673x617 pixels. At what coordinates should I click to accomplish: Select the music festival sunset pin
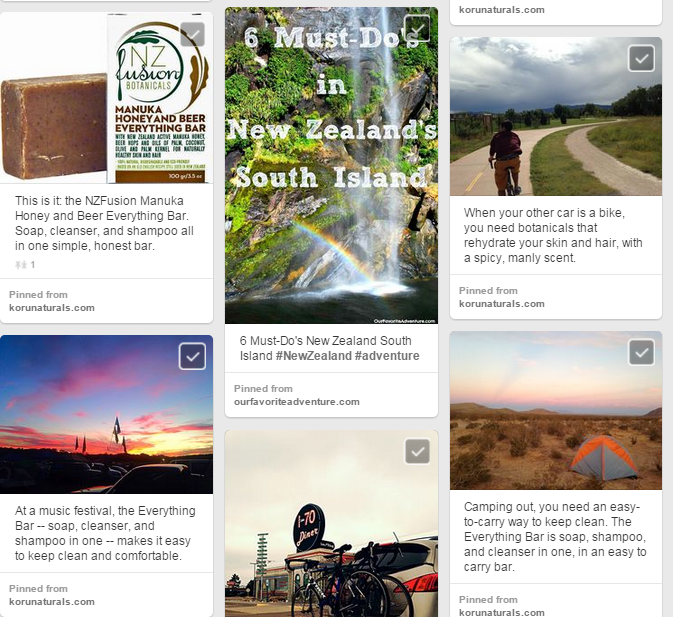pyautogui.click(x=193, y=356)
